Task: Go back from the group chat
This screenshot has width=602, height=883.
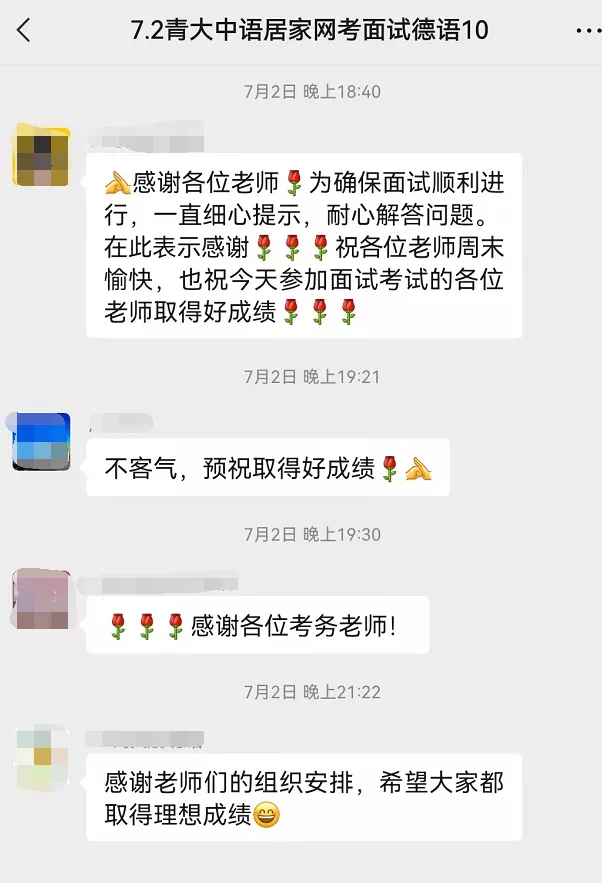Action: (x=24, y=31)
